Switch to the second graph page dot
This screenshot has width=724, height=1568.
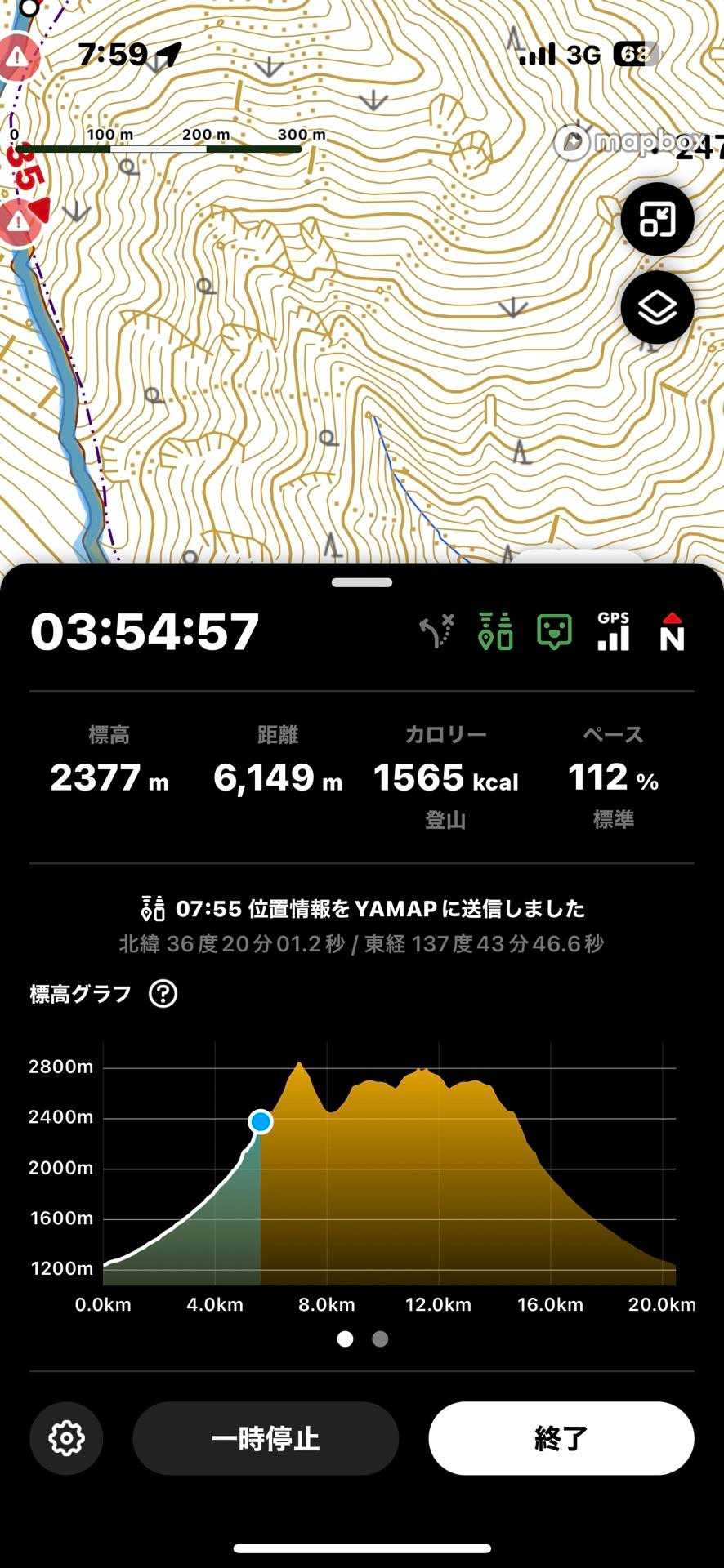pos(380,1339)
